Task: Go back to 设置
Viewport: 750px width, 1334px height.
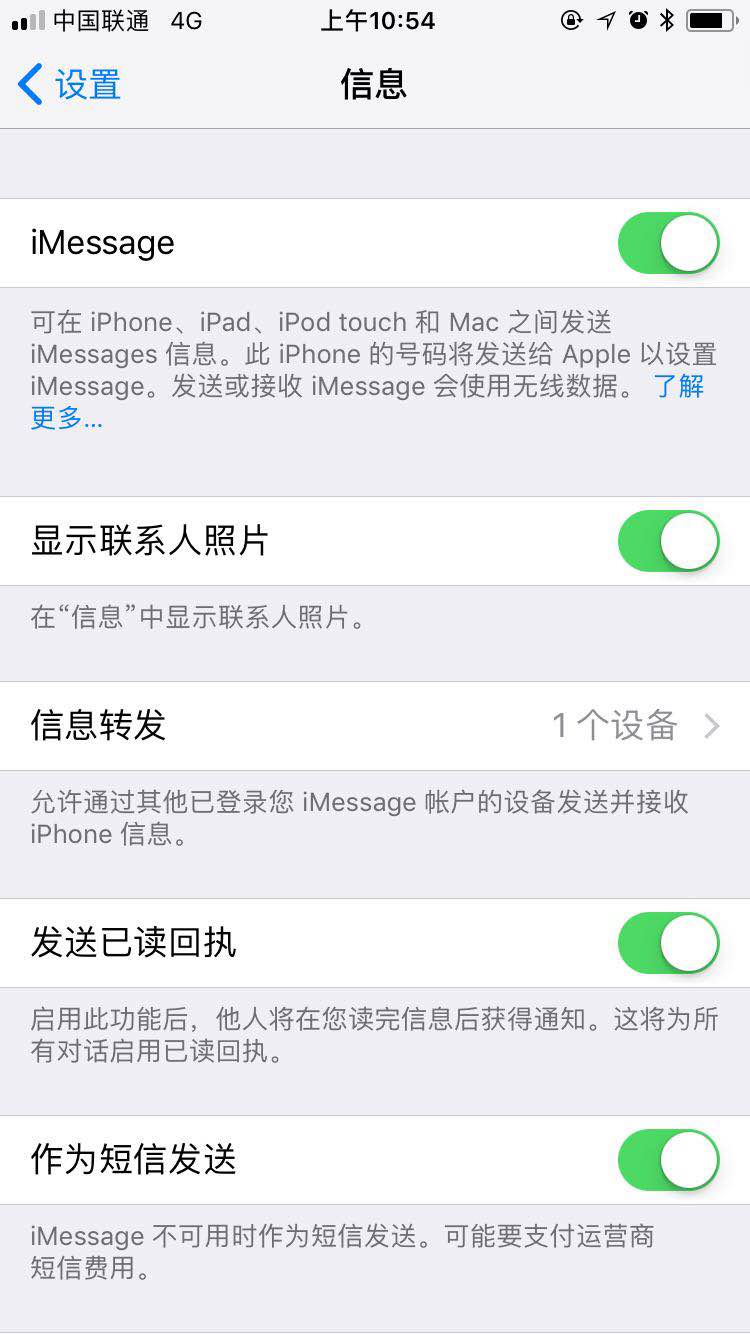Action: [x=70, y=85]
